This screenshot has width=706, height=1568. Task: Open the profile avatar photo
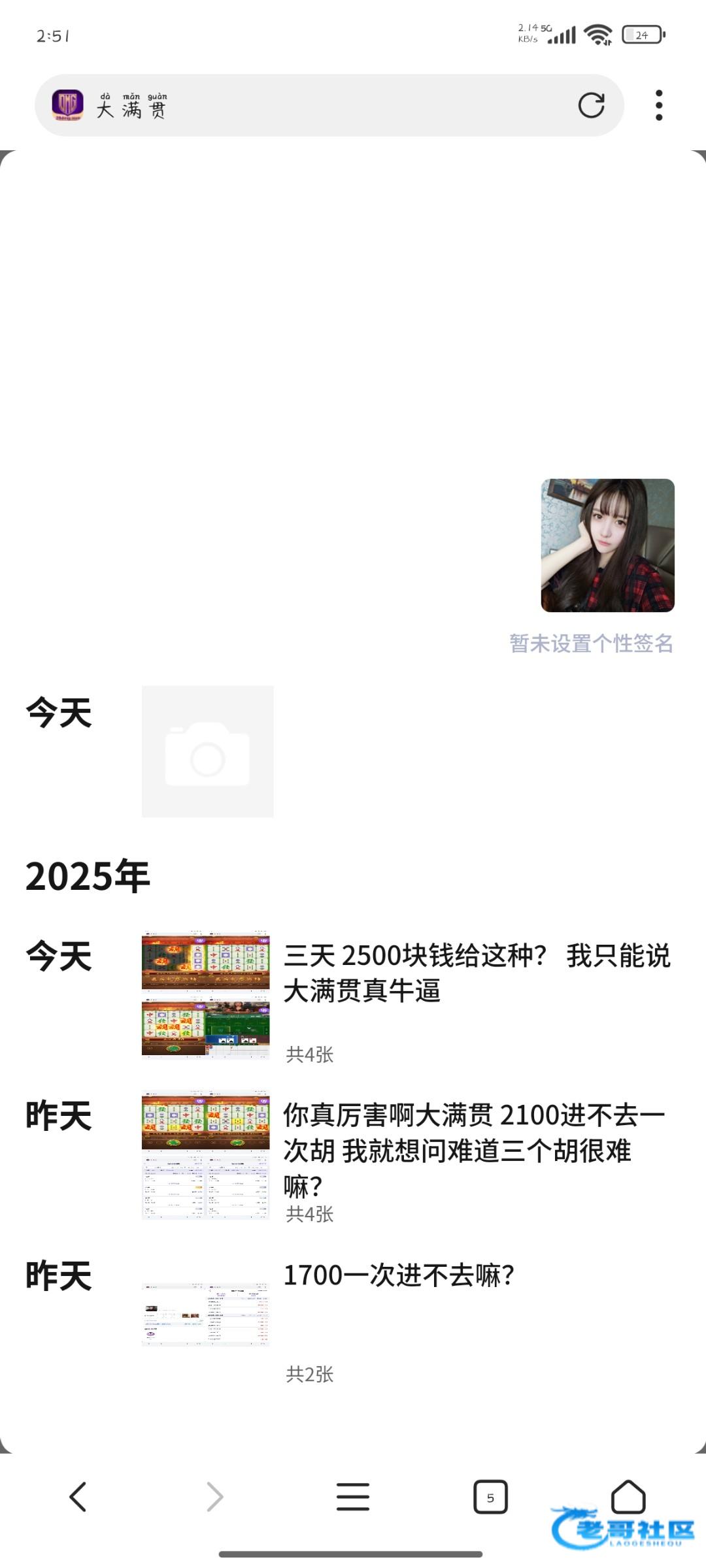(x=607, y=546)
